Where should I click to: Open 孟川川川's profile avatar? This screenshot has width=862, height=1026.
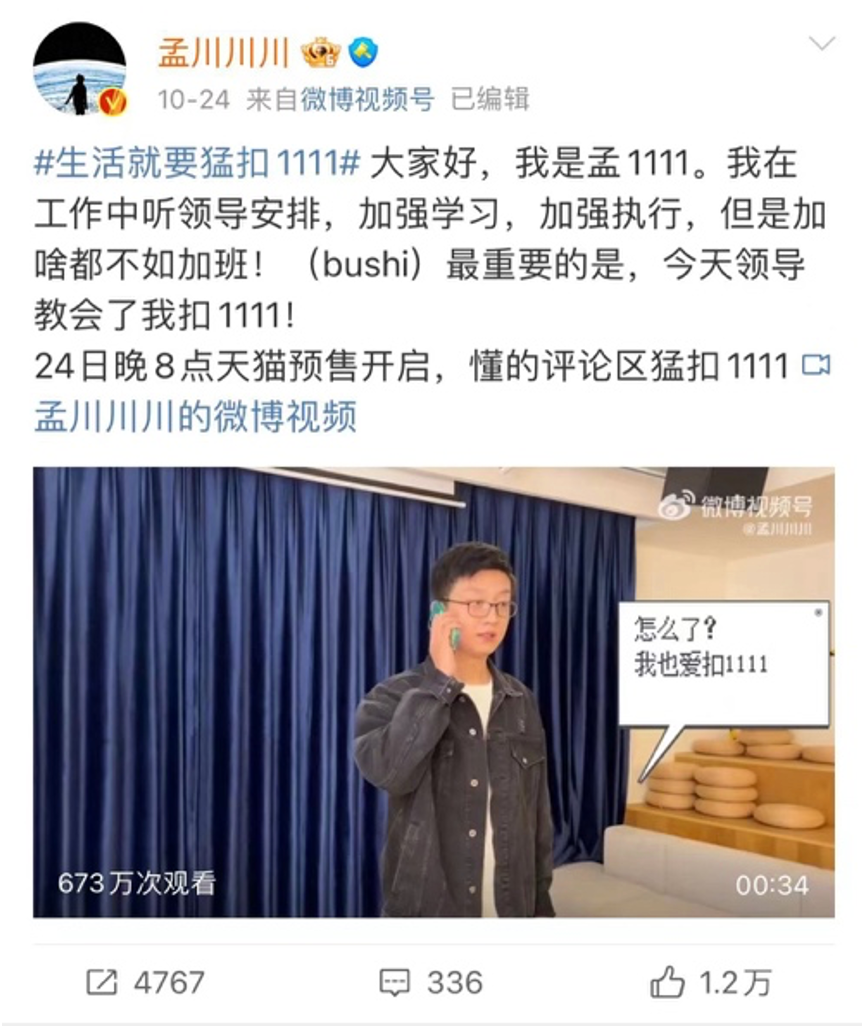[x=79, y=69]
